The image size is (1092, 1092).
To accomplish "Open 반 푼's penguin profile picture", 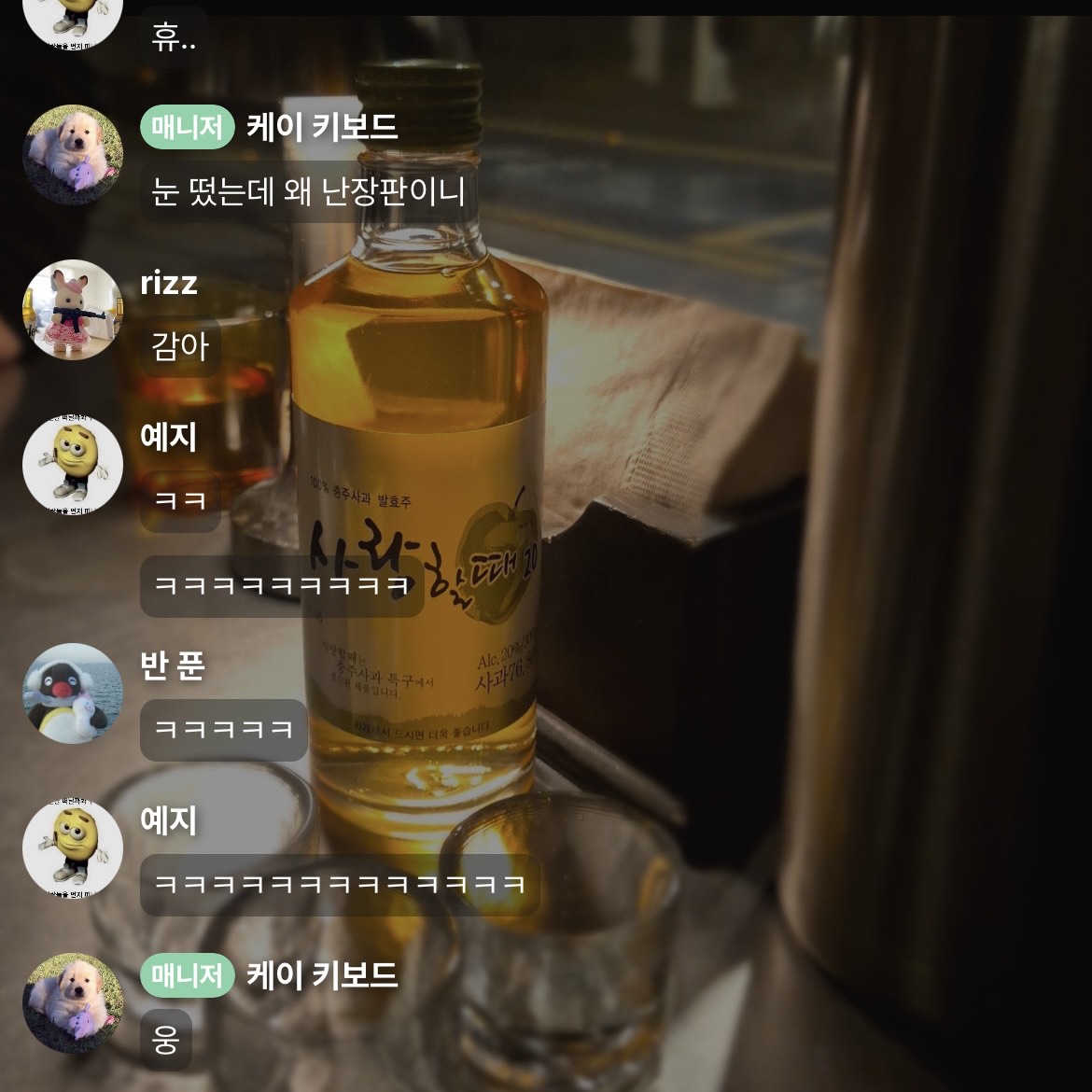I will 73,693.
